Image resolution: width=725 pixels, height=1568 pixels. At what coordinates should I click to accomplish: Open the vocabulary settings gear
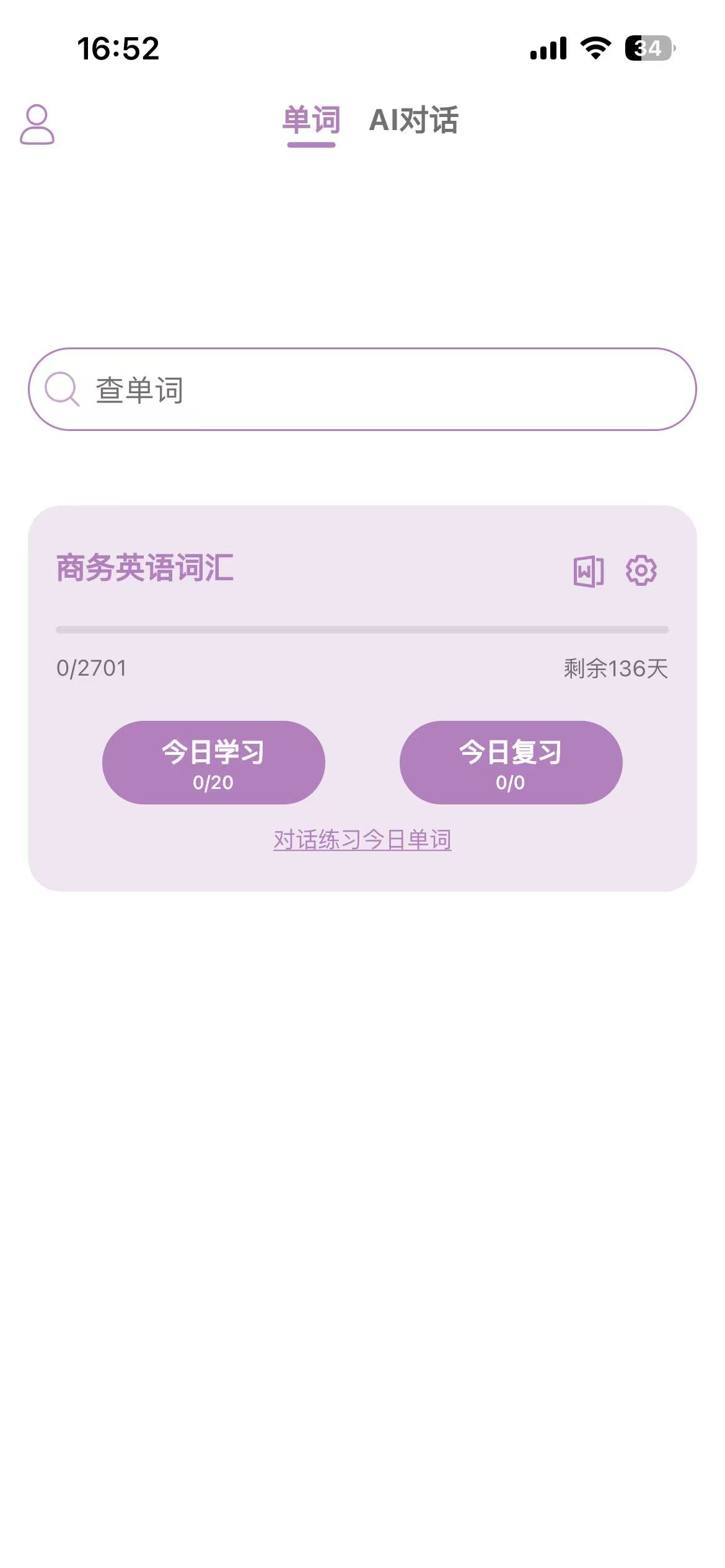pyautogui.click(x=641, y=570)
